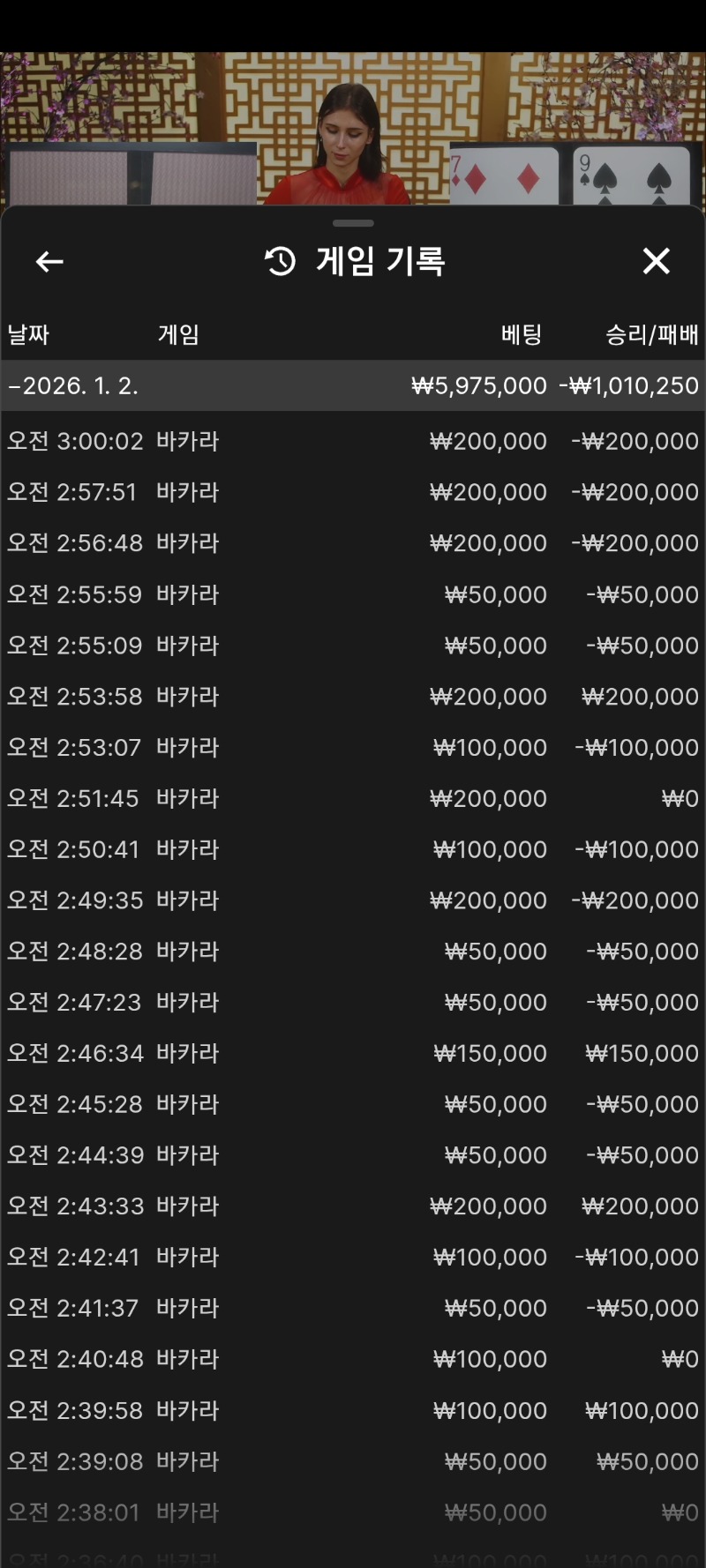This screenshot has width=706, height=1568.
Task: Select the 오전 2:53:58 winning round
Action: 353,697
